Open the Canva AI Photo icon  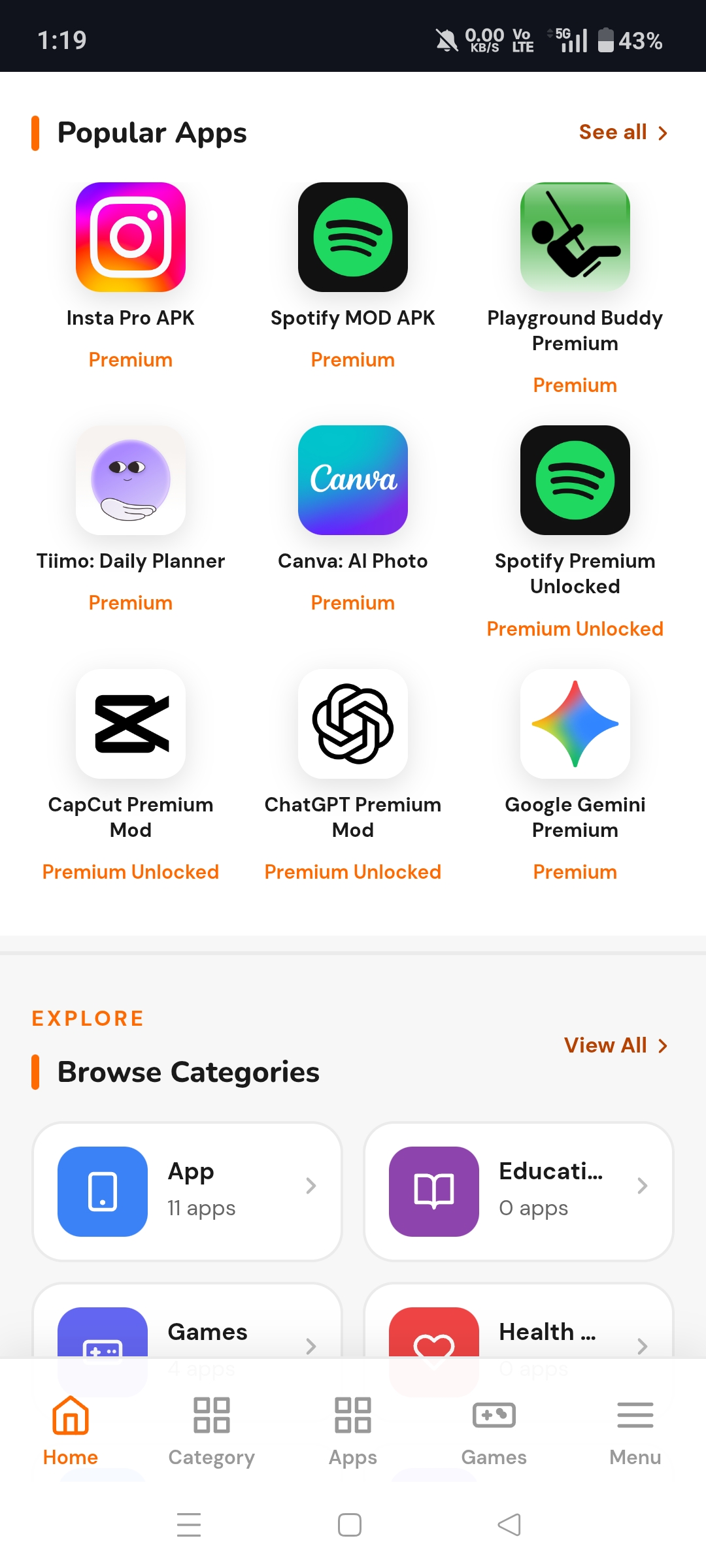click(x=352, y=481)
